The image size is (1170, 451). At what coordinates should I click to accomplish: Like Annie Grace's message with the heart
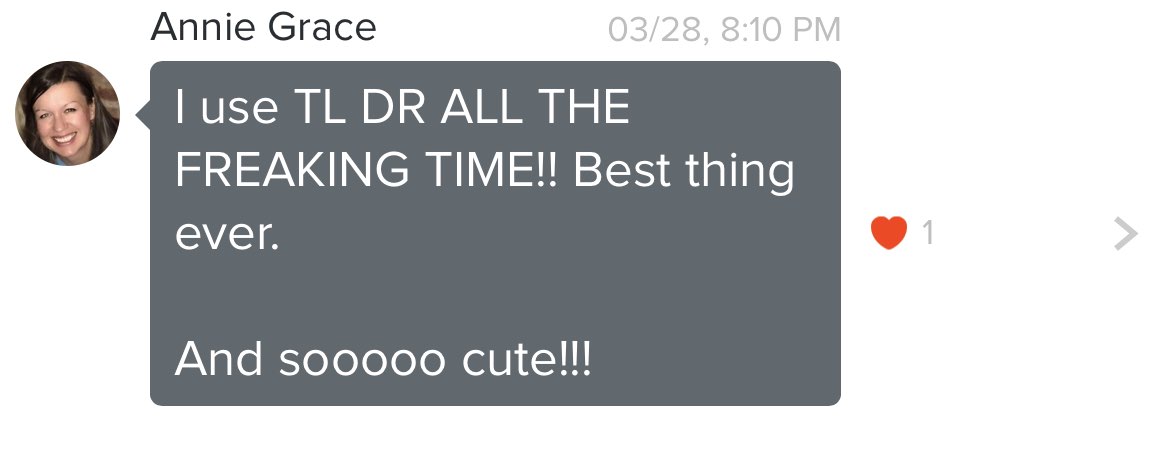coord(888,234)
